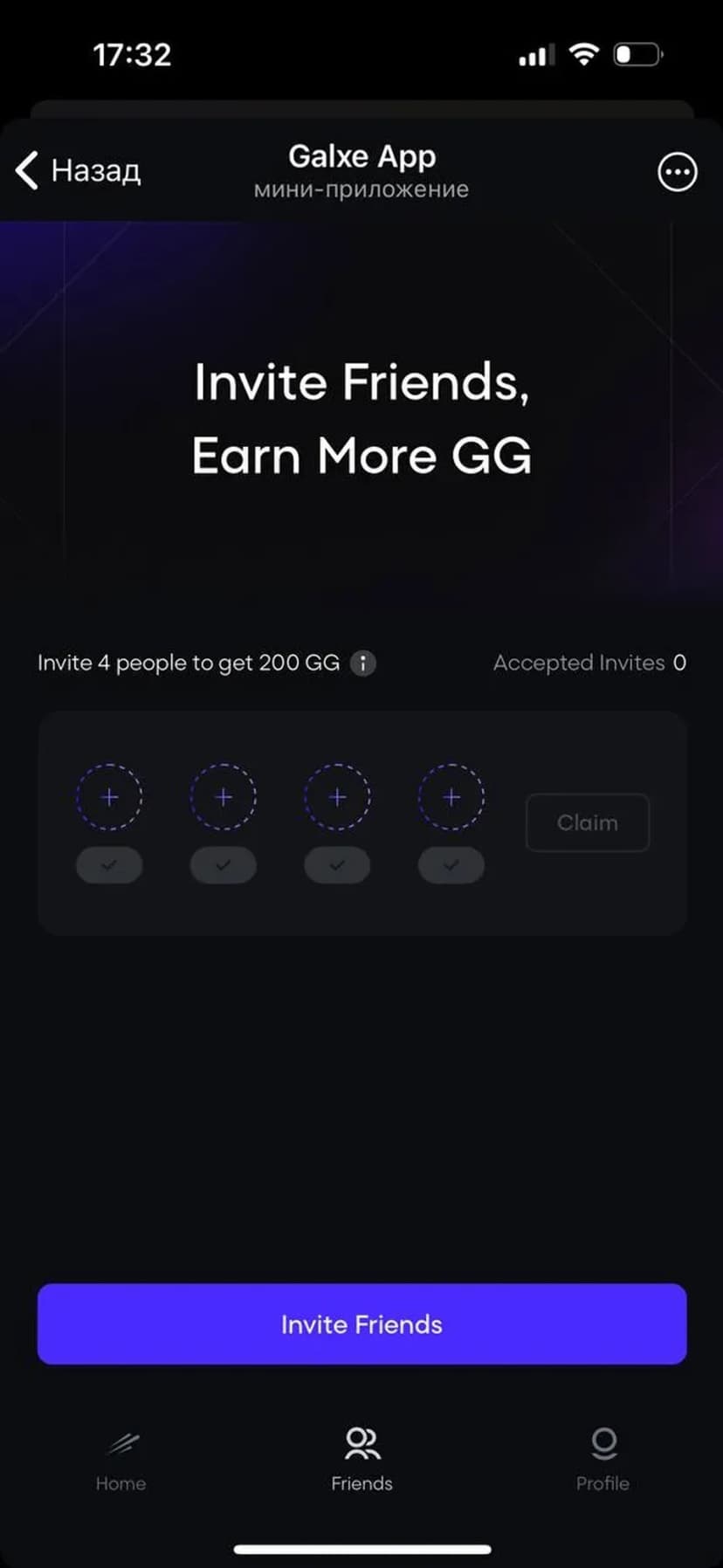Select the Friends tab
Screen dimensions: 723x1568
361,1458
